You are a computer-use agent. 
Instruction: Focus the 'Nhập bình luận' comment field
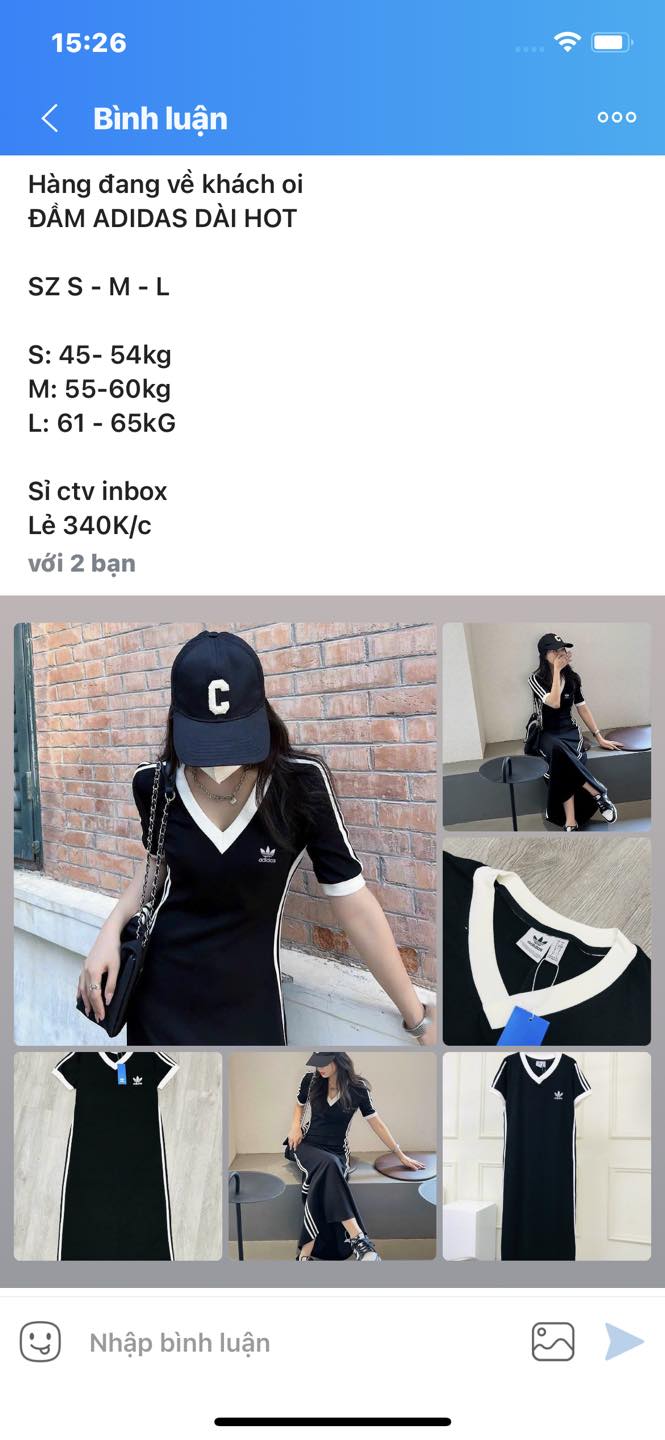pyautogui.click(x=290, y=1342)
